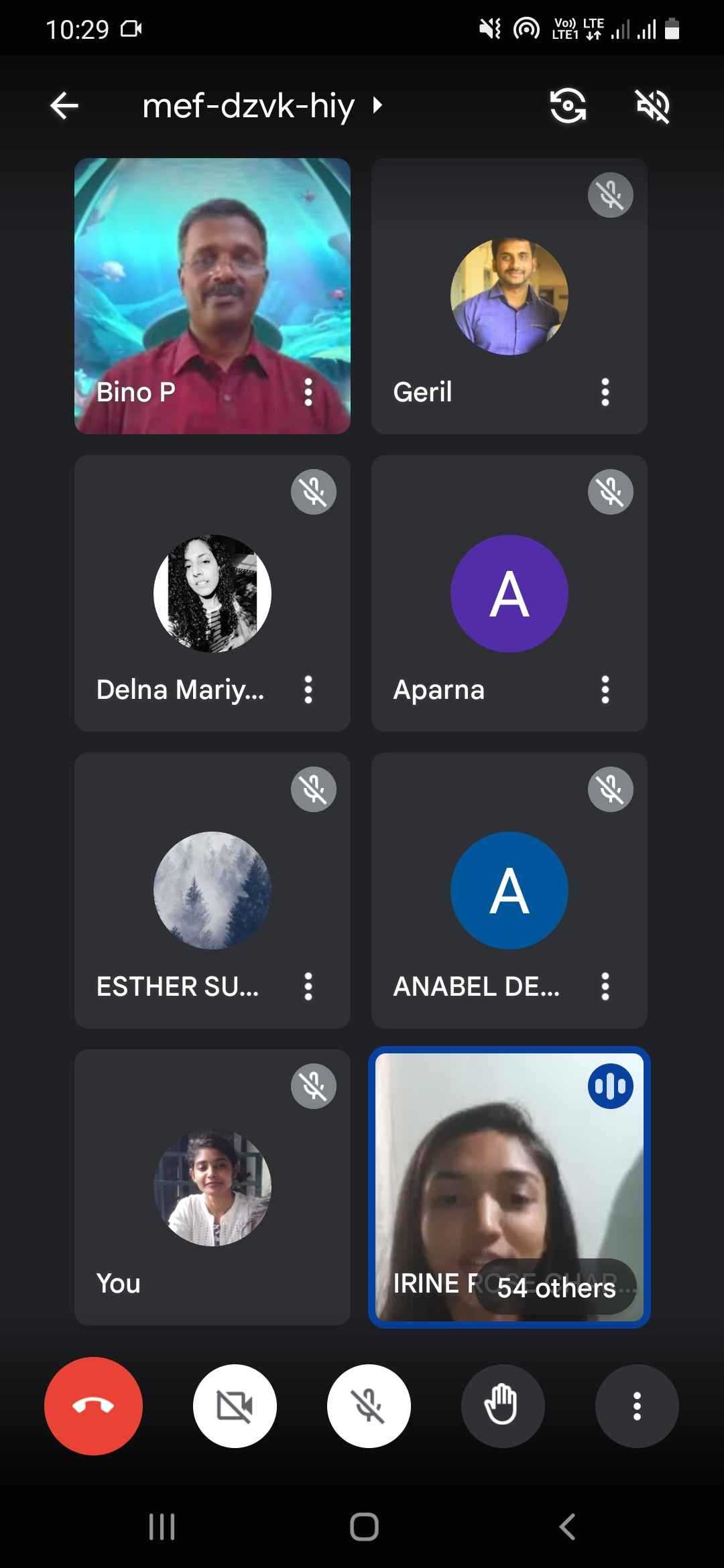
Task: Open options for Delna Mariy's tile
Action: pyautogui.click(x=308, y=690)
